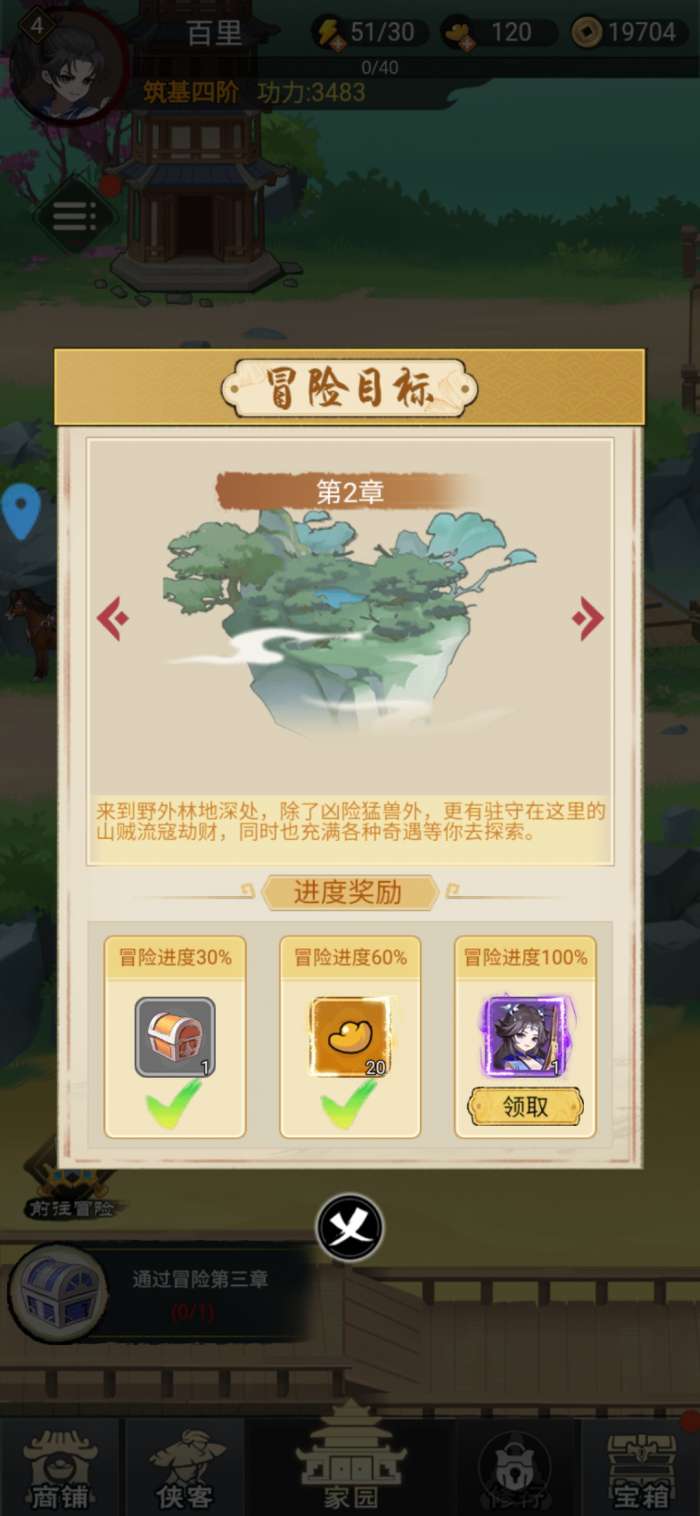This screenshot has width=700, height=1516.
Task: Open the hamburger list menu
Action: click(x=74, y=216)
